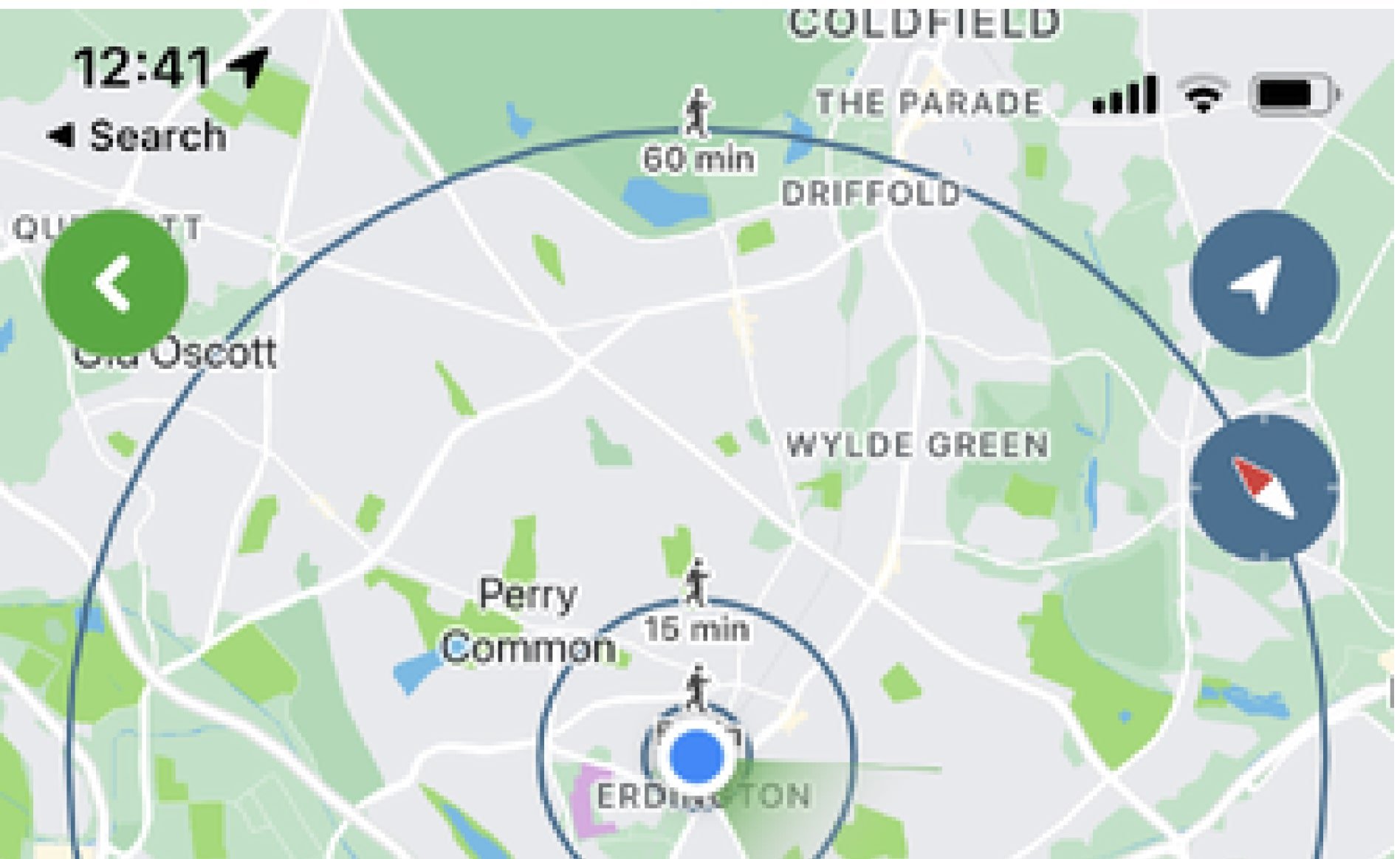
Task: Tap the compass to reset map orientation
Action: coord(1263,487)
